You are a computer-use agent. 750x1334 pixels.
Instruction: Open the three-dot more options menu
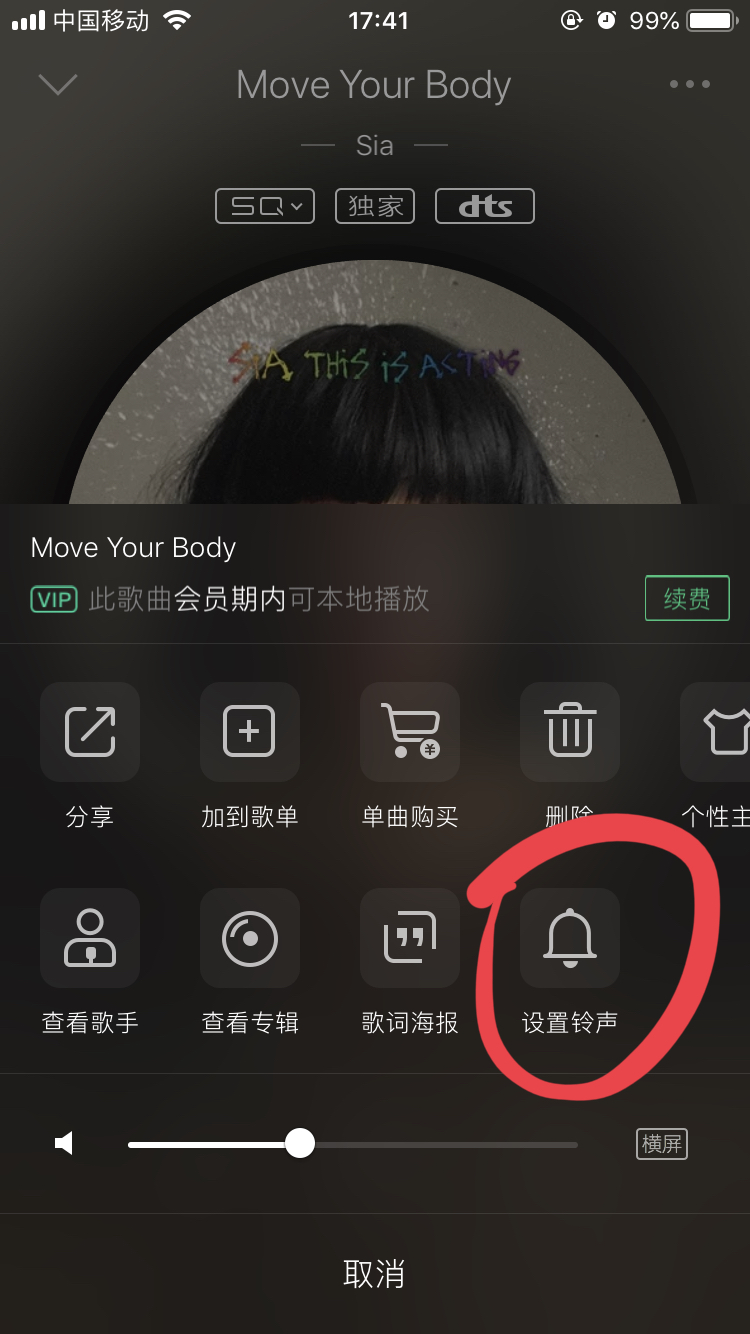pos(688,84)
